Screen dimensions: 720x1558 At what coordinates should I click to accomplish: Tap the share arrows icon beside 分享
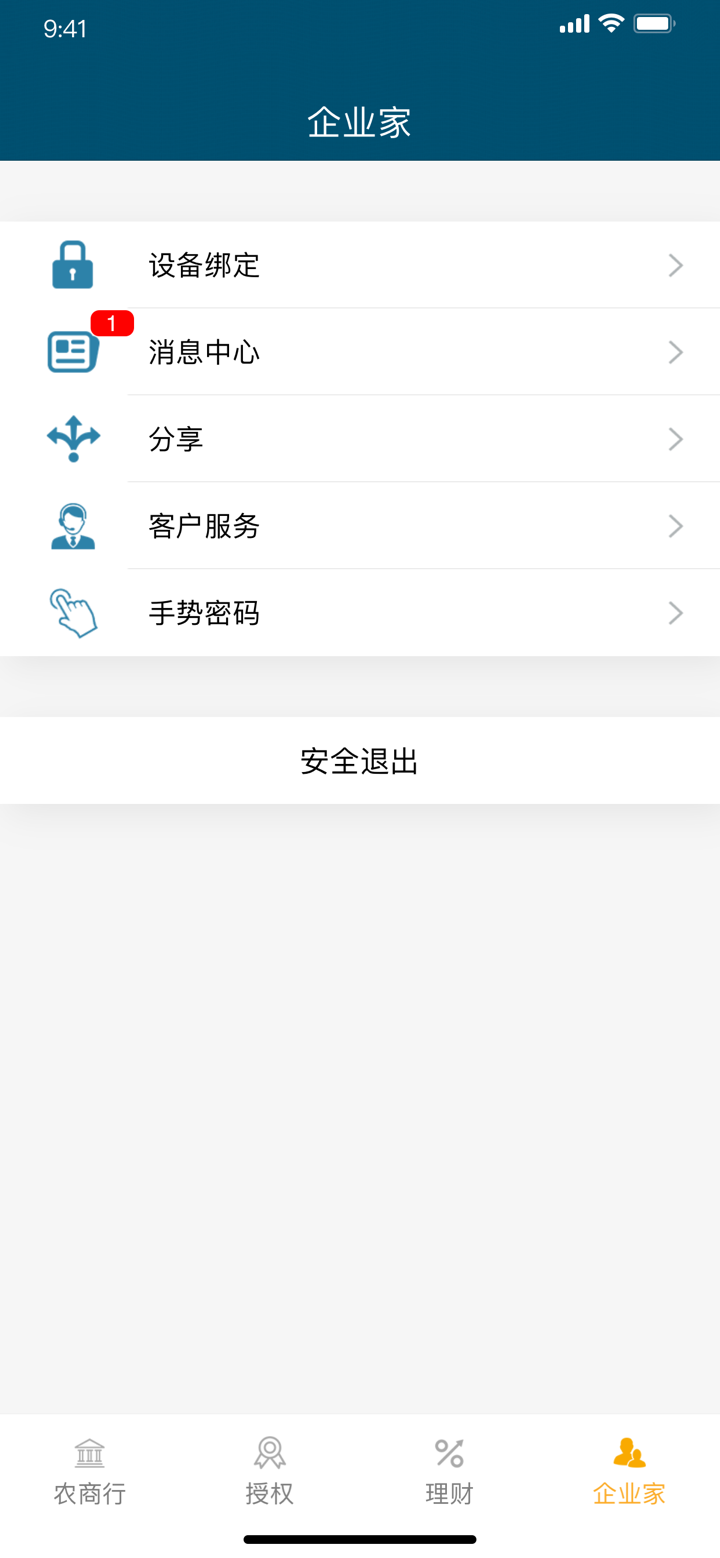click(x=71, y=438)
